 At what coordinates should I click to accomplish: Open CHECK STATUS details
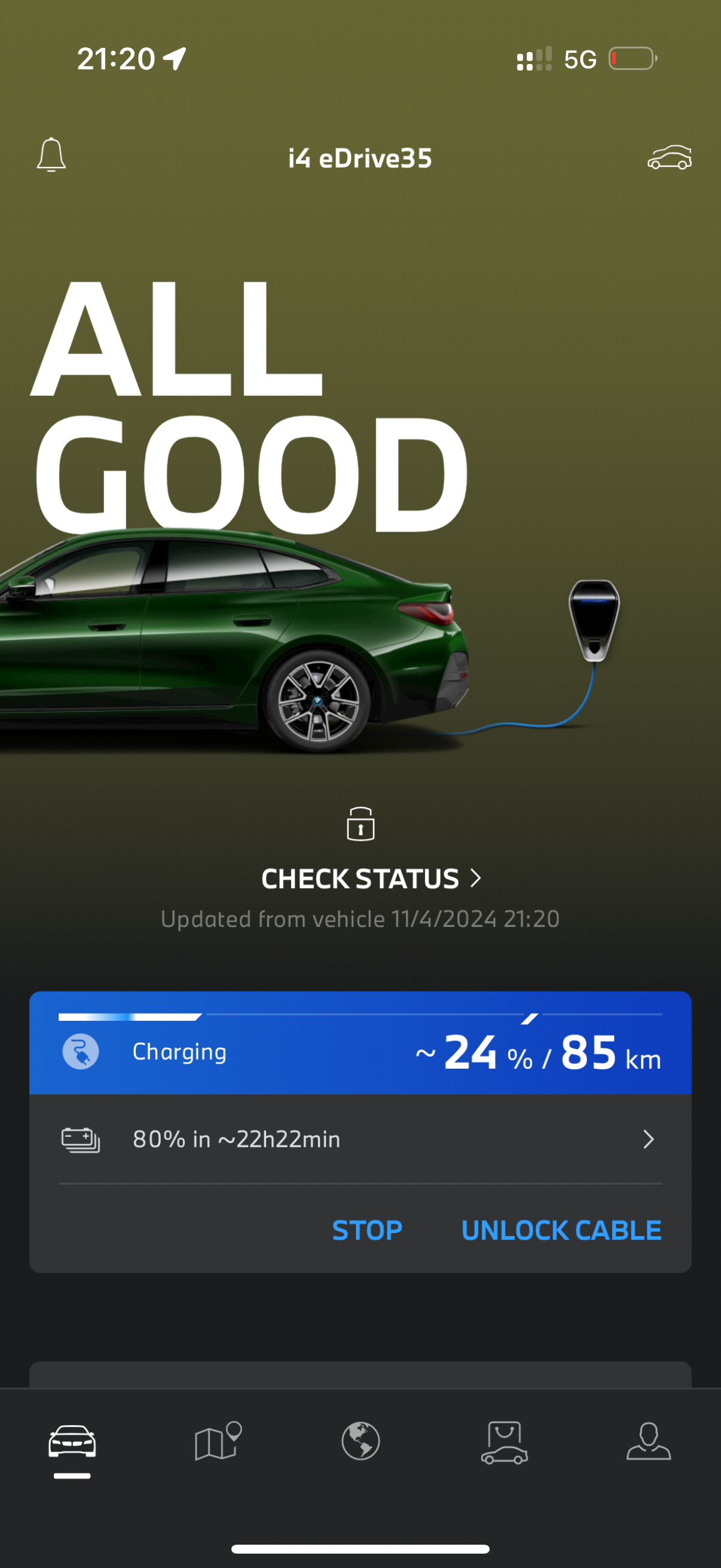pos(371,878)
